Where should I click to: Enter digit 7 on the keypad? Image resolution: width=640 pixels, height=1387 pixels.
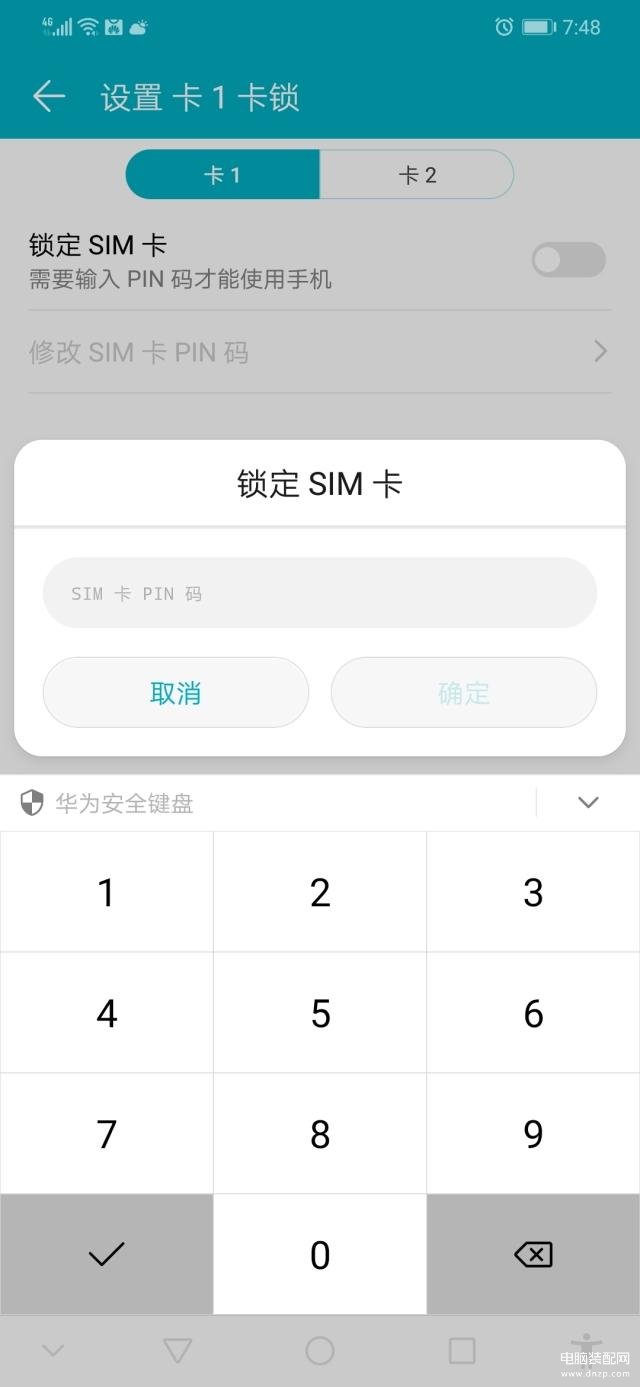106,1134
